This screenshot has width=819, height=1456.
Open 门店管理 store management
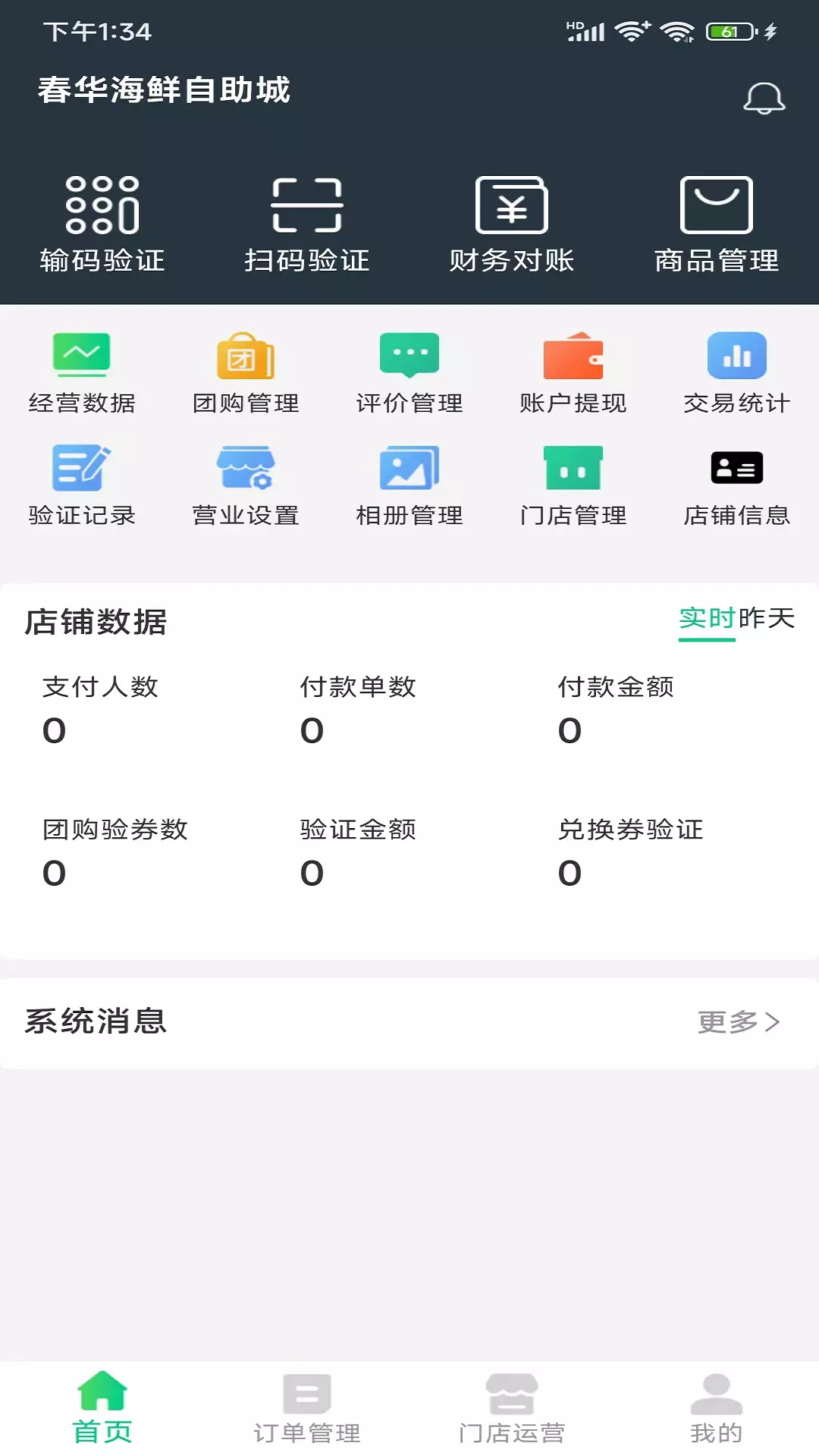point(573,485)
